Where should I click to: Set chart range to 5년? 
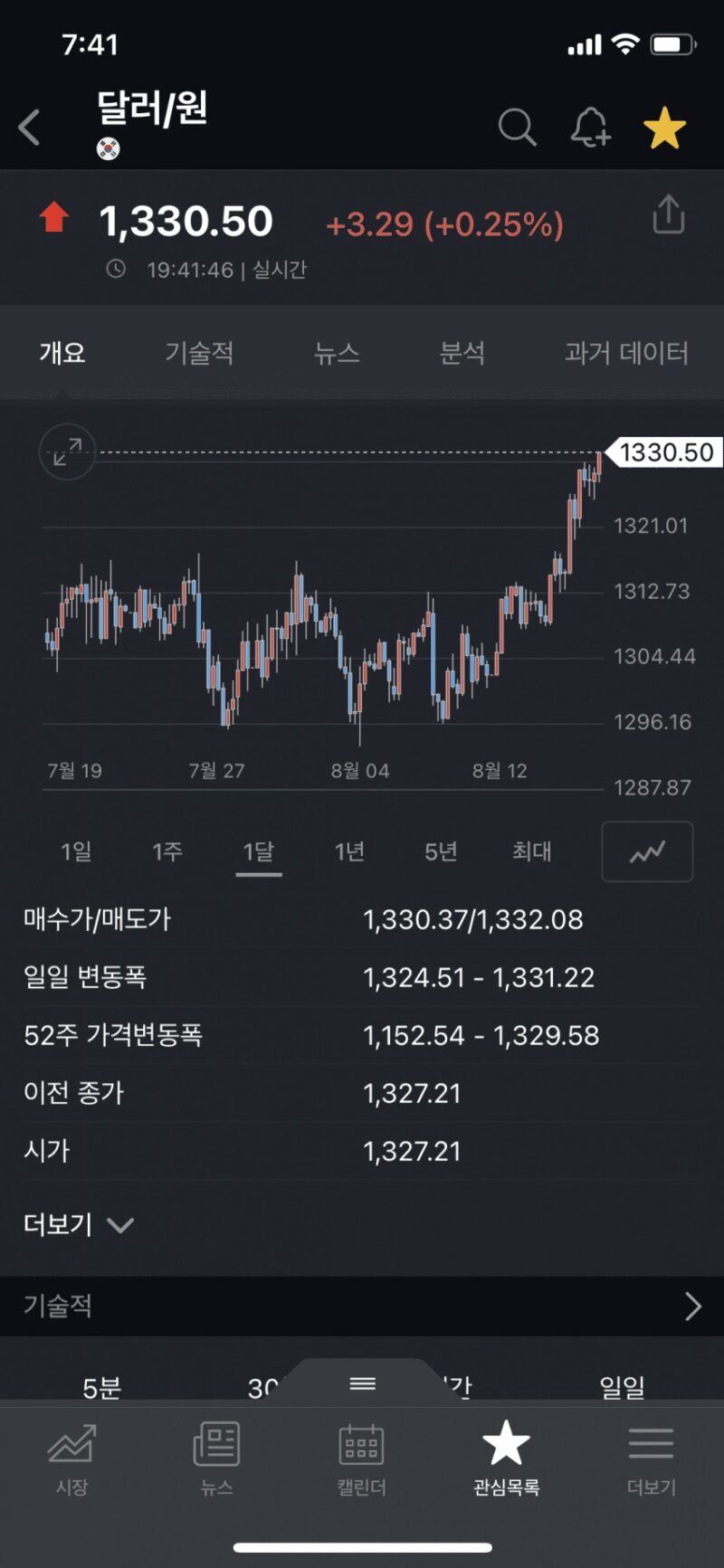coord(441,851)
